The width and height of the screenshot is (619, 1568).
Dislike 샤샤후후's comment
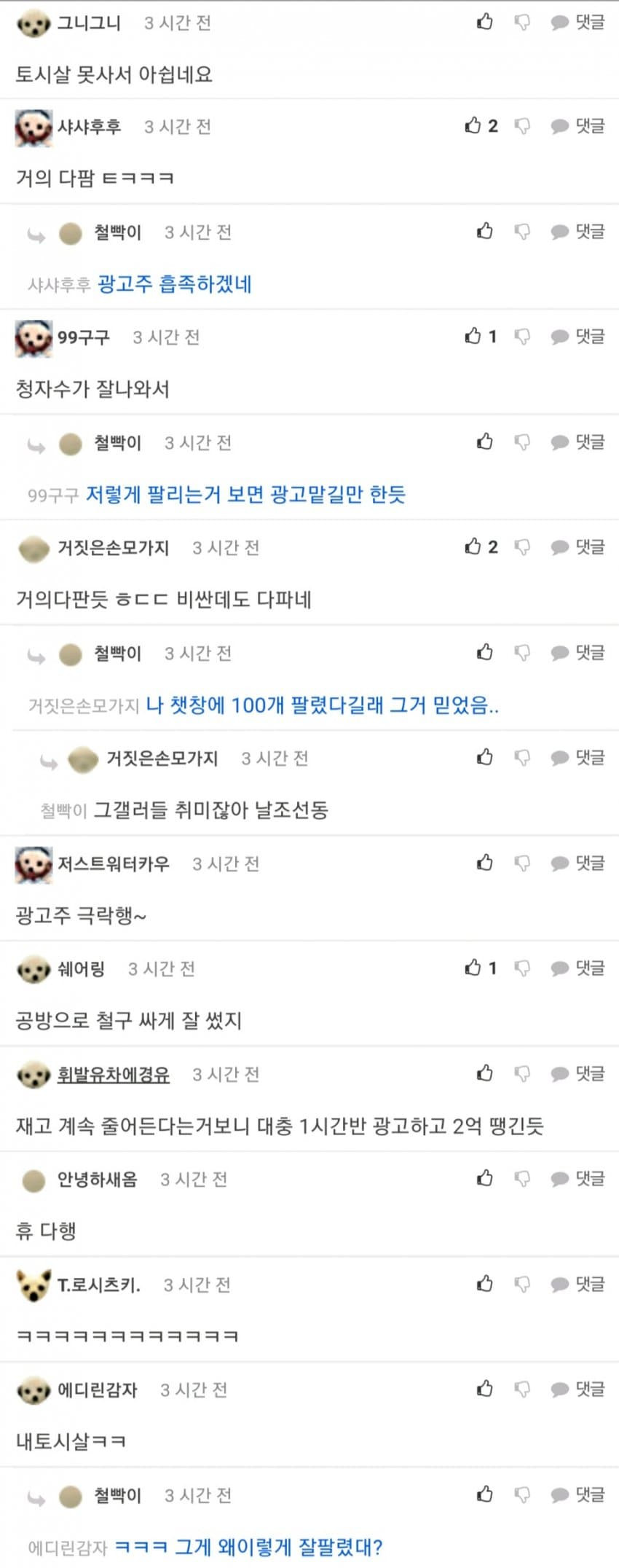click(522, 126)
